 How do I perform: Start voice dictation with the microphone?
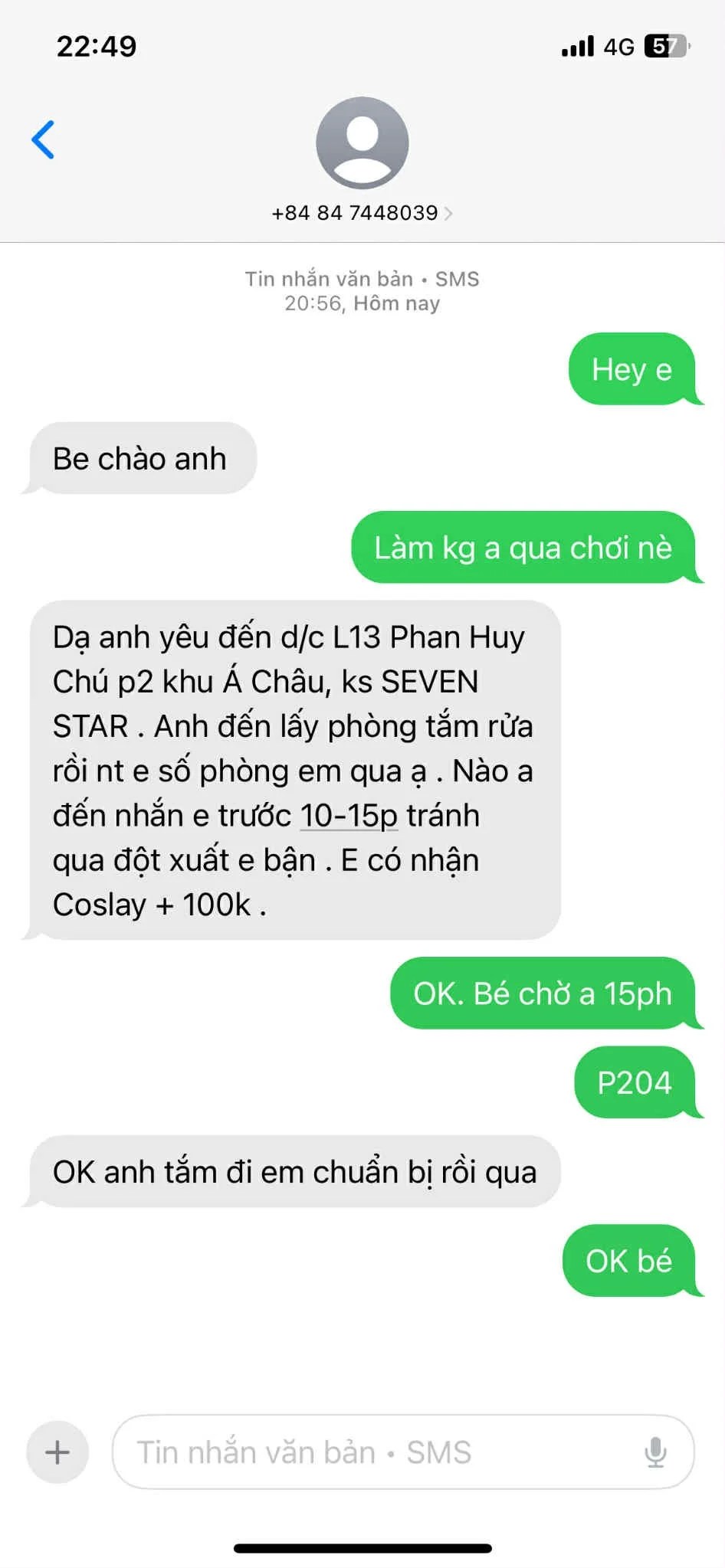pyautogui.click(x=655, y=1452)
